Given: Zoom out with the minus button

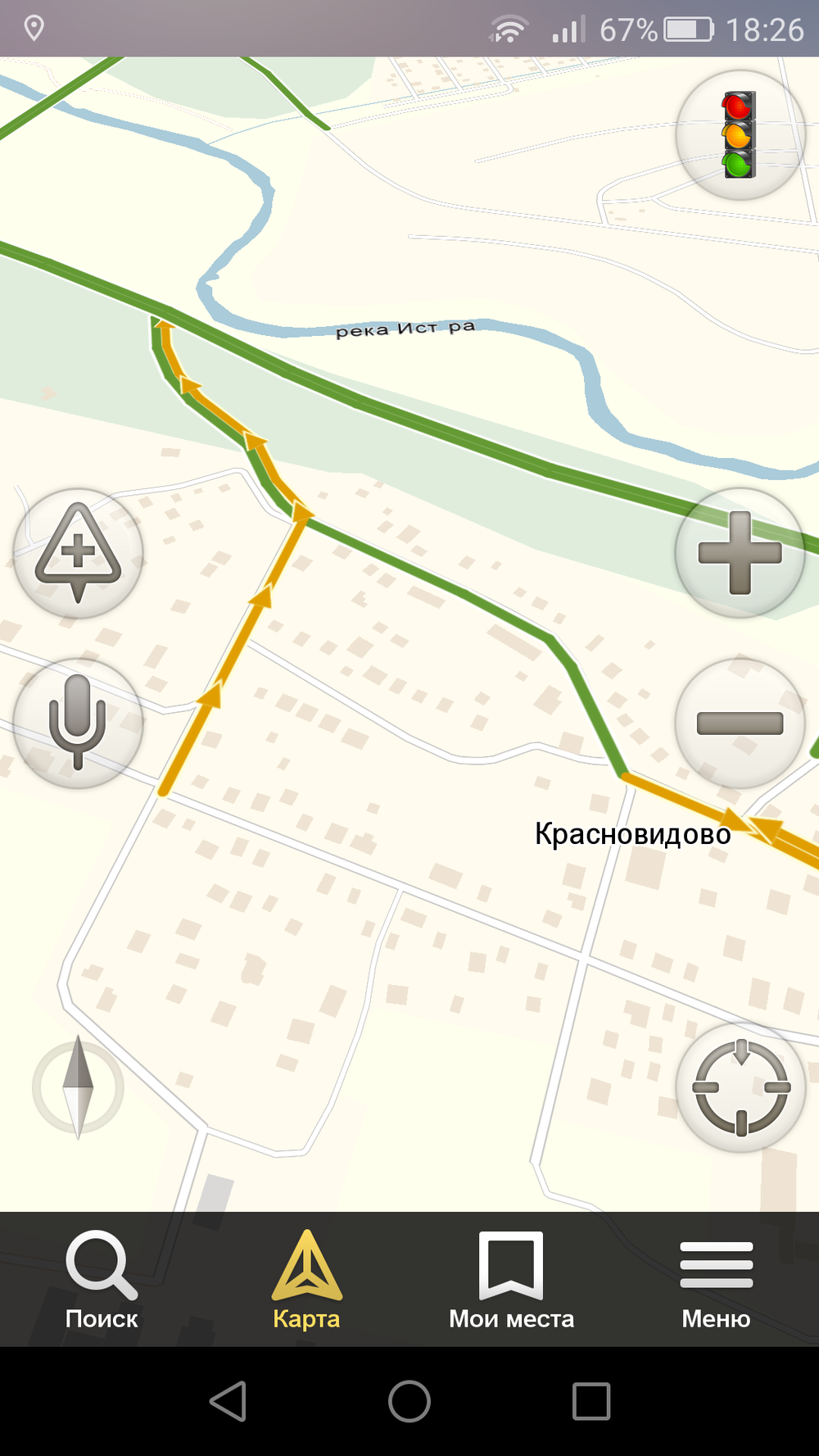Looking at the screenshot, I should 740,723.
